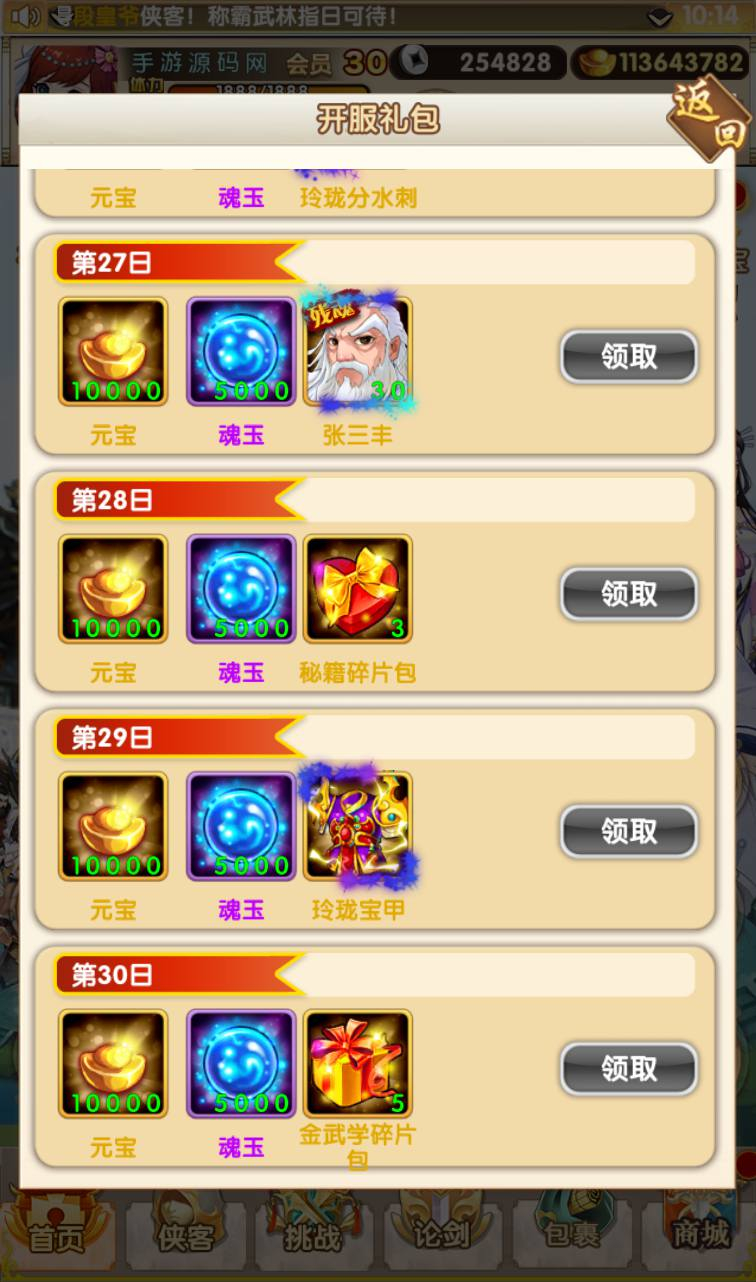Claim the day 28 reward with 领取

(628, 594)
